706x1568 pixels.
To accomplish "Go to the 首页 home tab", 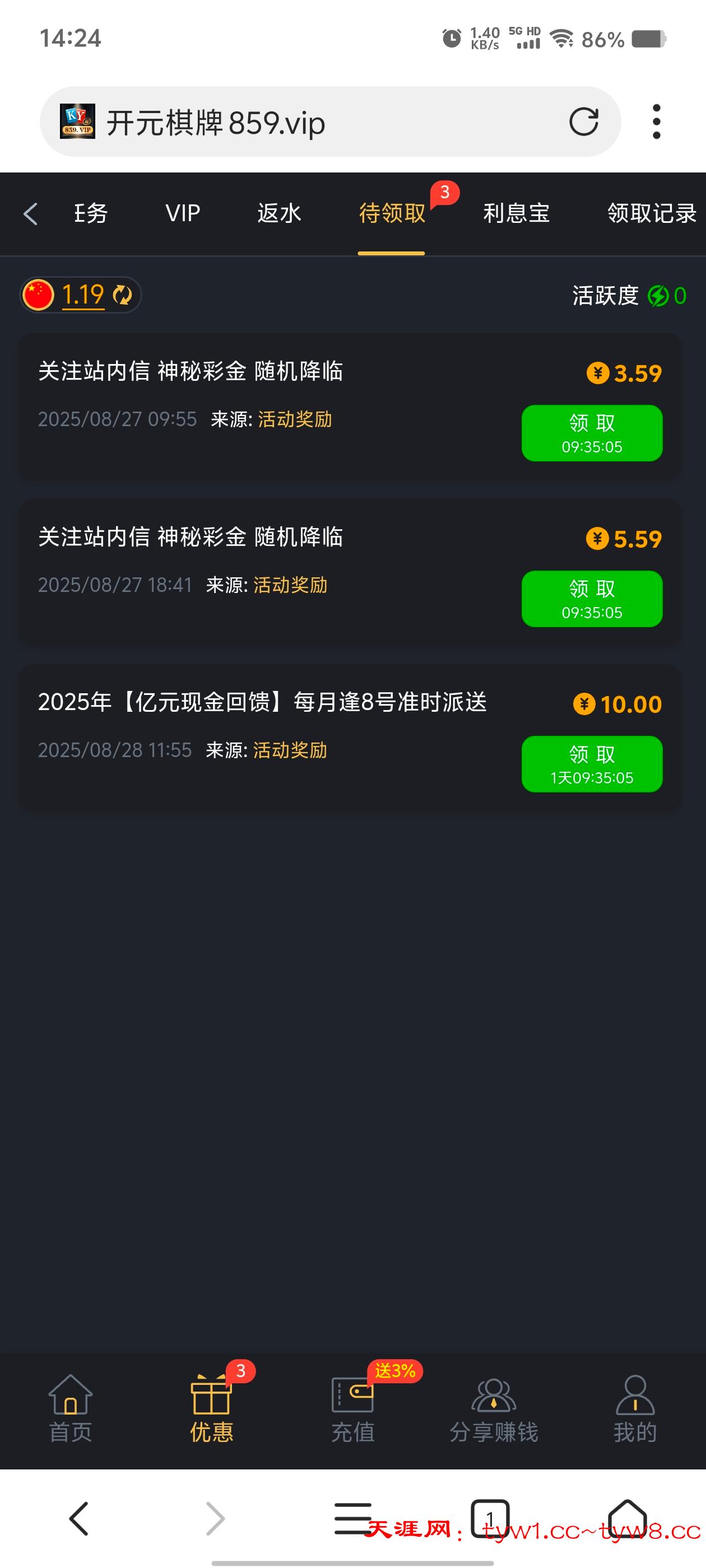I will tap(71, 1408).
